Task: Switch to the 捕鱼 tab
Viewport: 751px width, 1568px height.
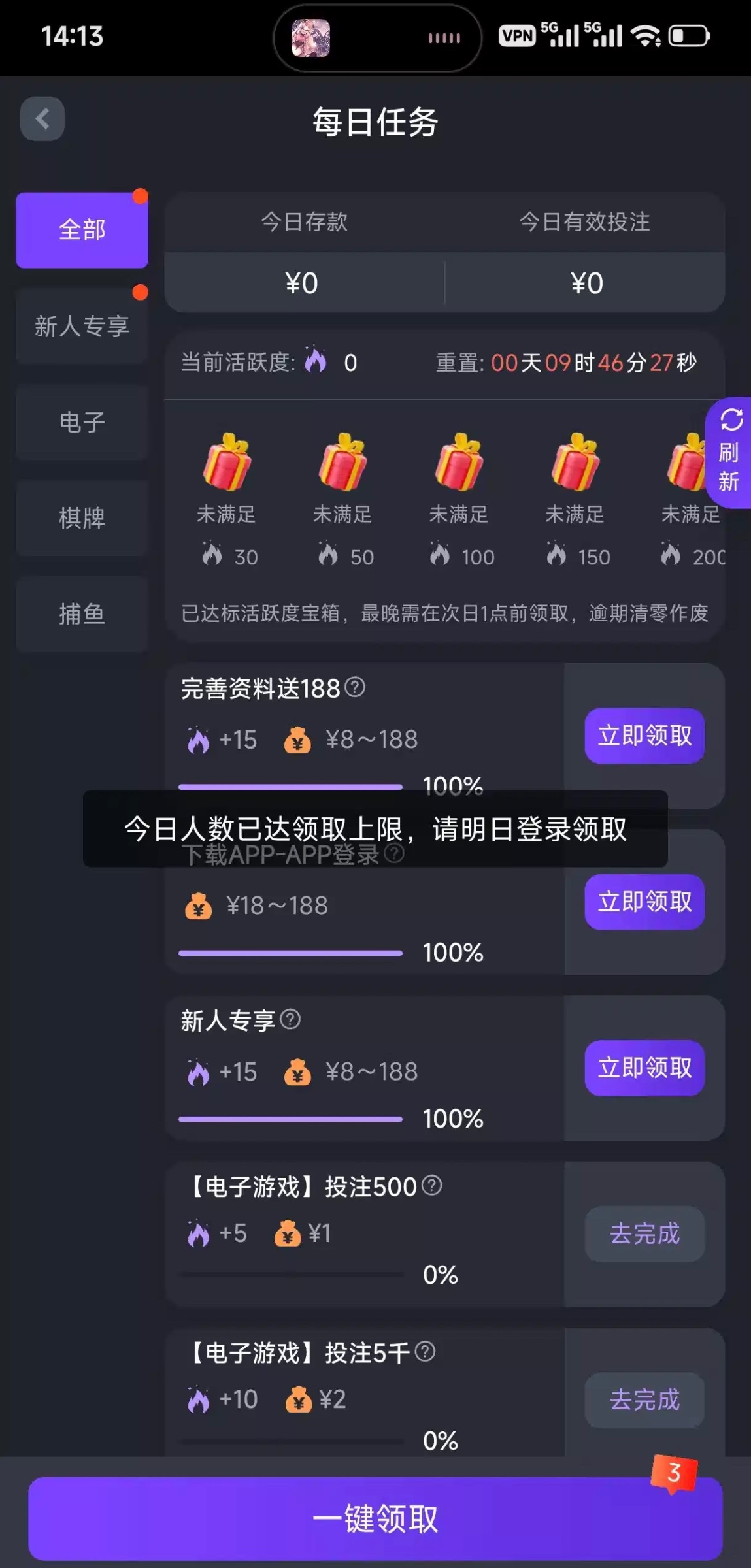Action: click(82, 614)
